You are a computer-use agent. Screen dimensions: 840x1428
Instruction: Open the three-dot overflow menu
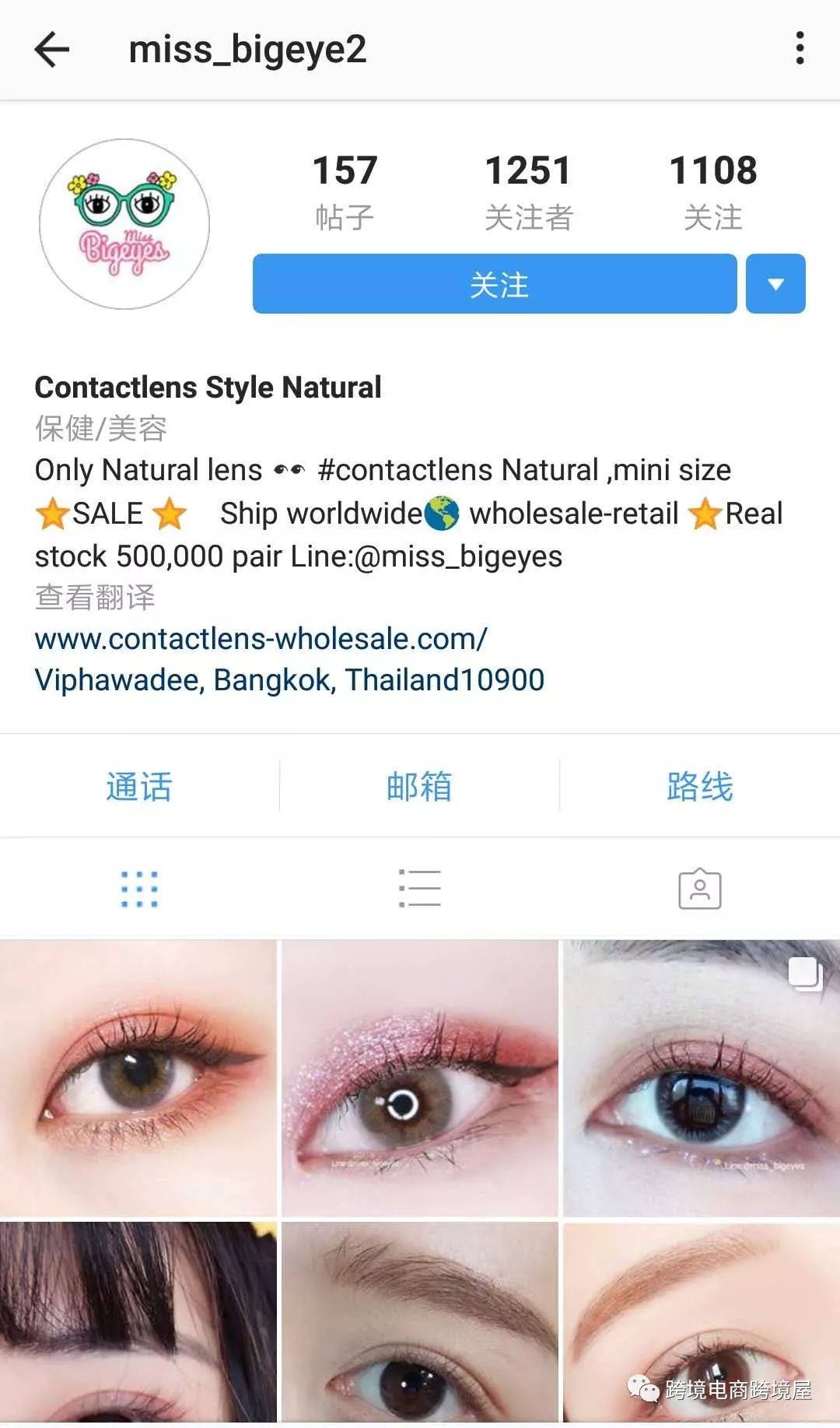coord(800,48)
